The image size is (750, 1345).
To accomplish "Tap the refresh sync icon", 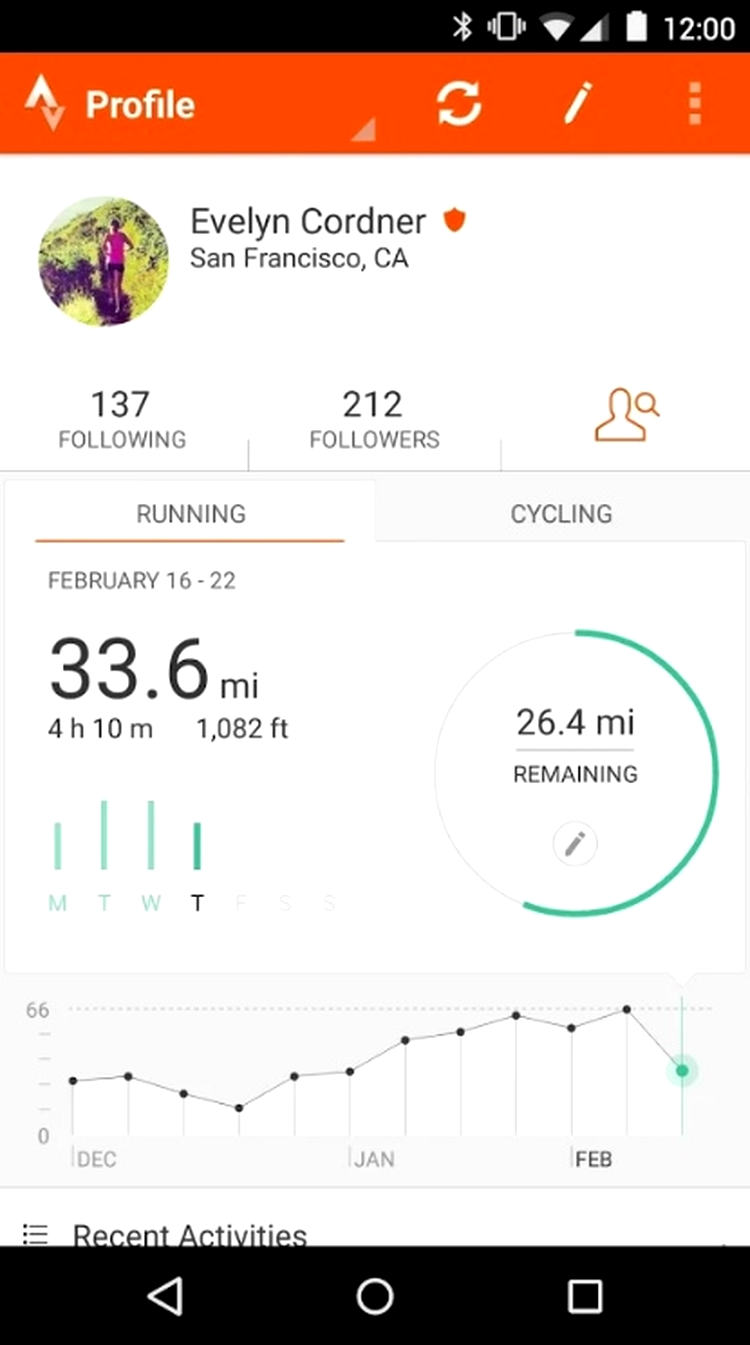I will point(459,103).
